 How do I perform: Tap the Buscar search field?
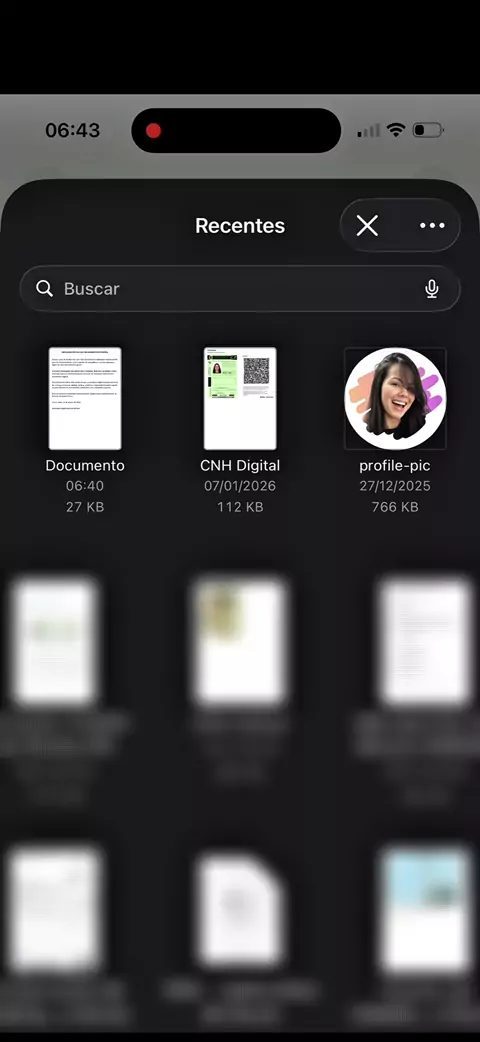coord(240,288)
